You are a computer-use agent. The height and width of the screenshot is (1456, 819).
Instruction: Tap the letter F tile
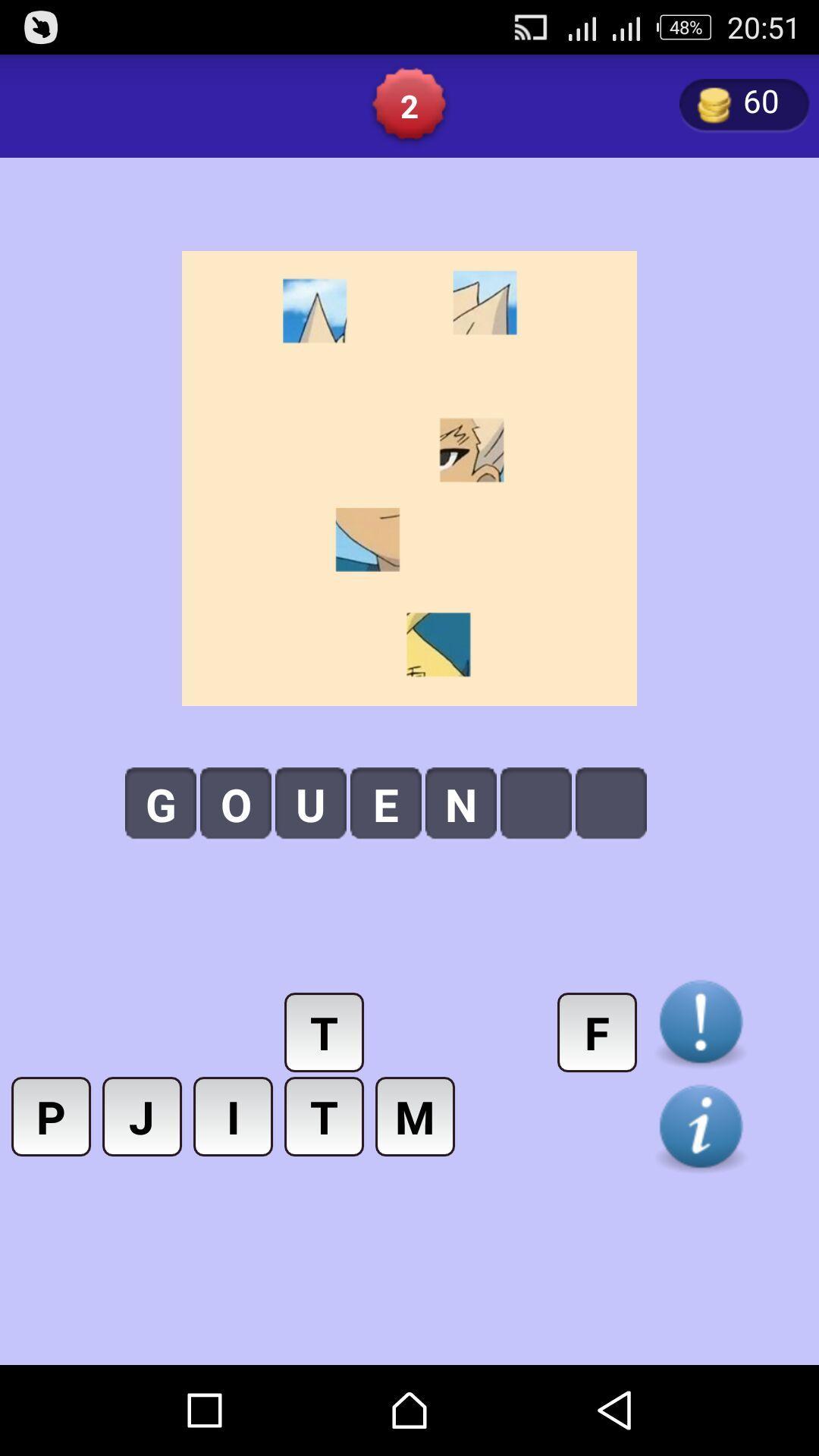pyautogui.click(x=597, y=1032)
